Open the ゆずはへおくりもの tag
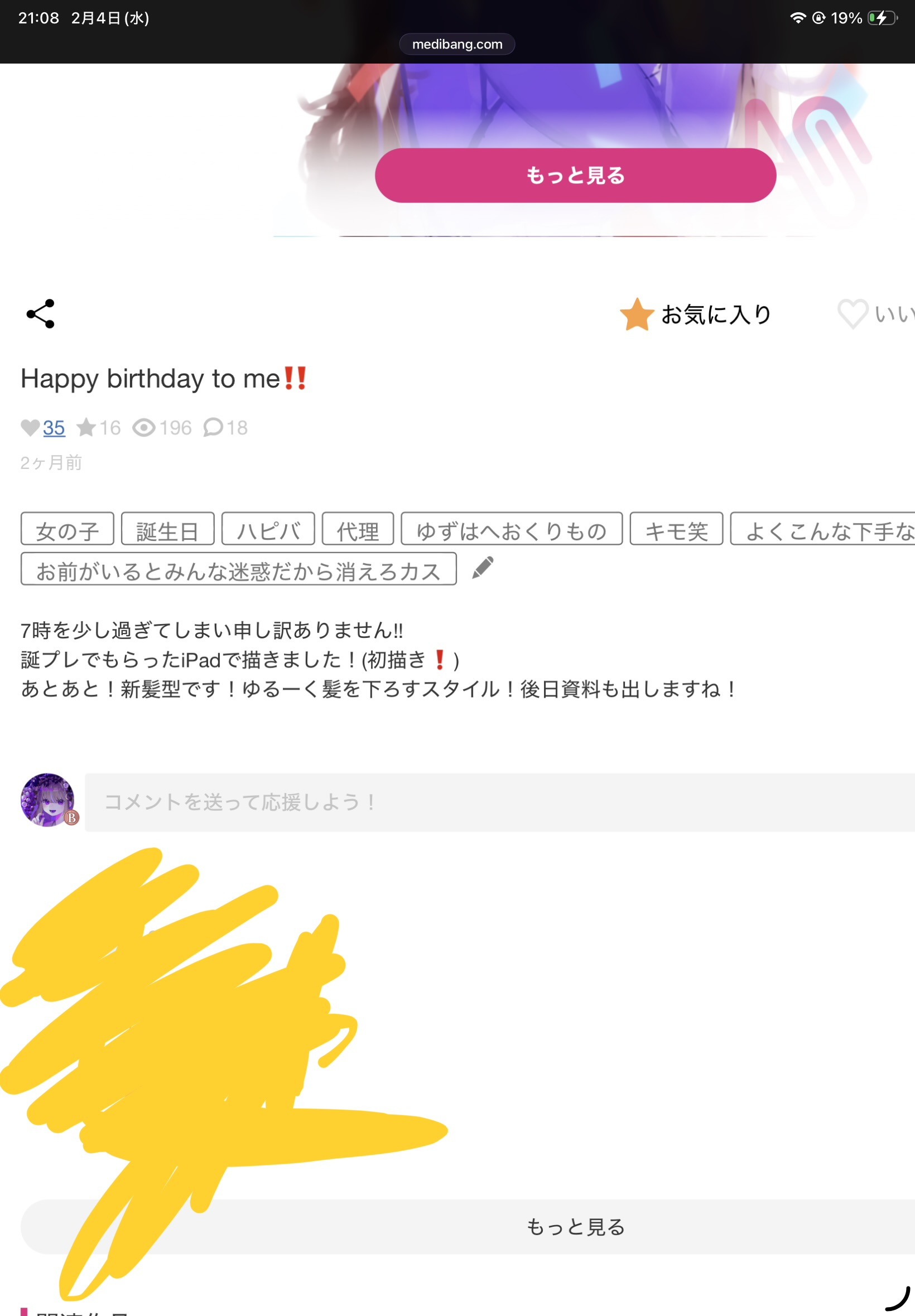 [511, 529]
